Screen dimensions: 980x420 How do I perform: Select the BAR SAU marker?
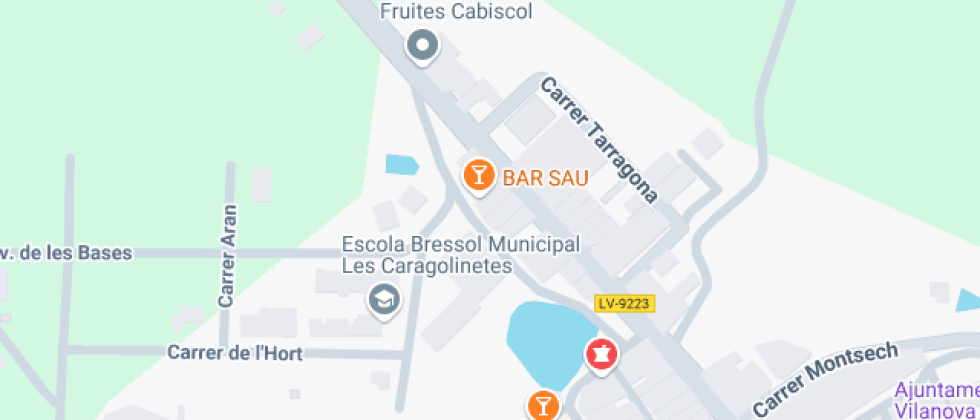479,176
